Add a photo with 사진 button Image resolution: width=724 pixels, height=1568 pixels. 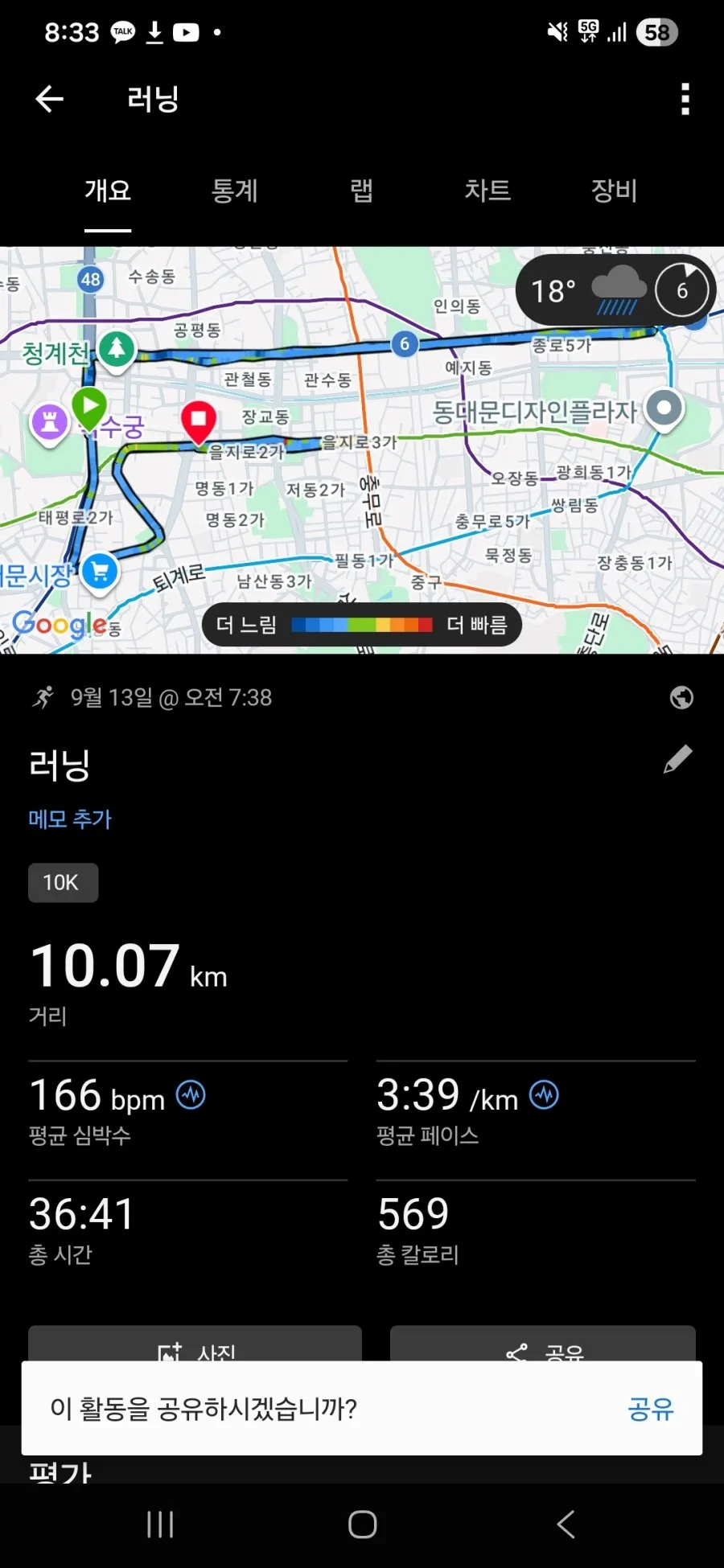(x=195, y=1344)
